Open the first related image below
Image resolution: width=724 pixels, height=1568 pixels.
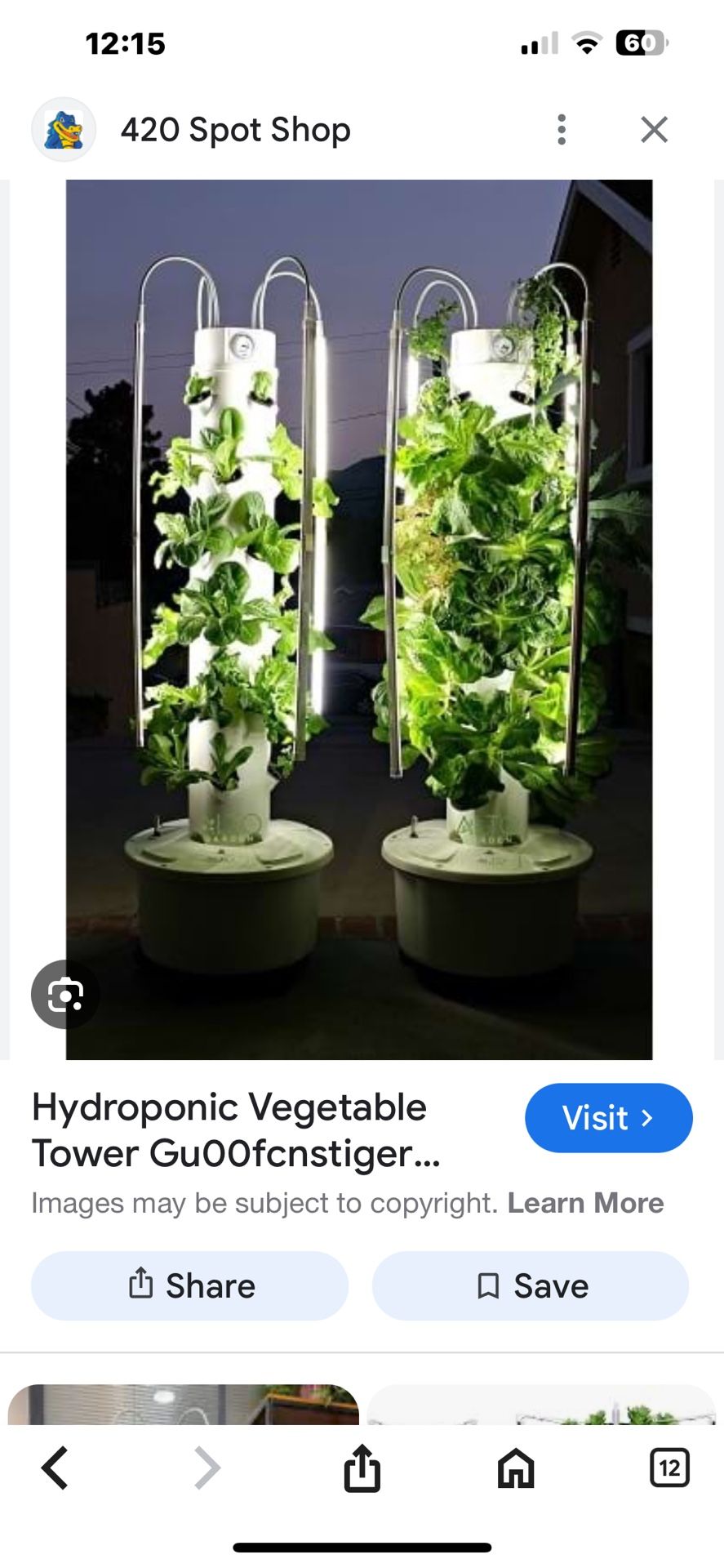[x=184, y=1405]
